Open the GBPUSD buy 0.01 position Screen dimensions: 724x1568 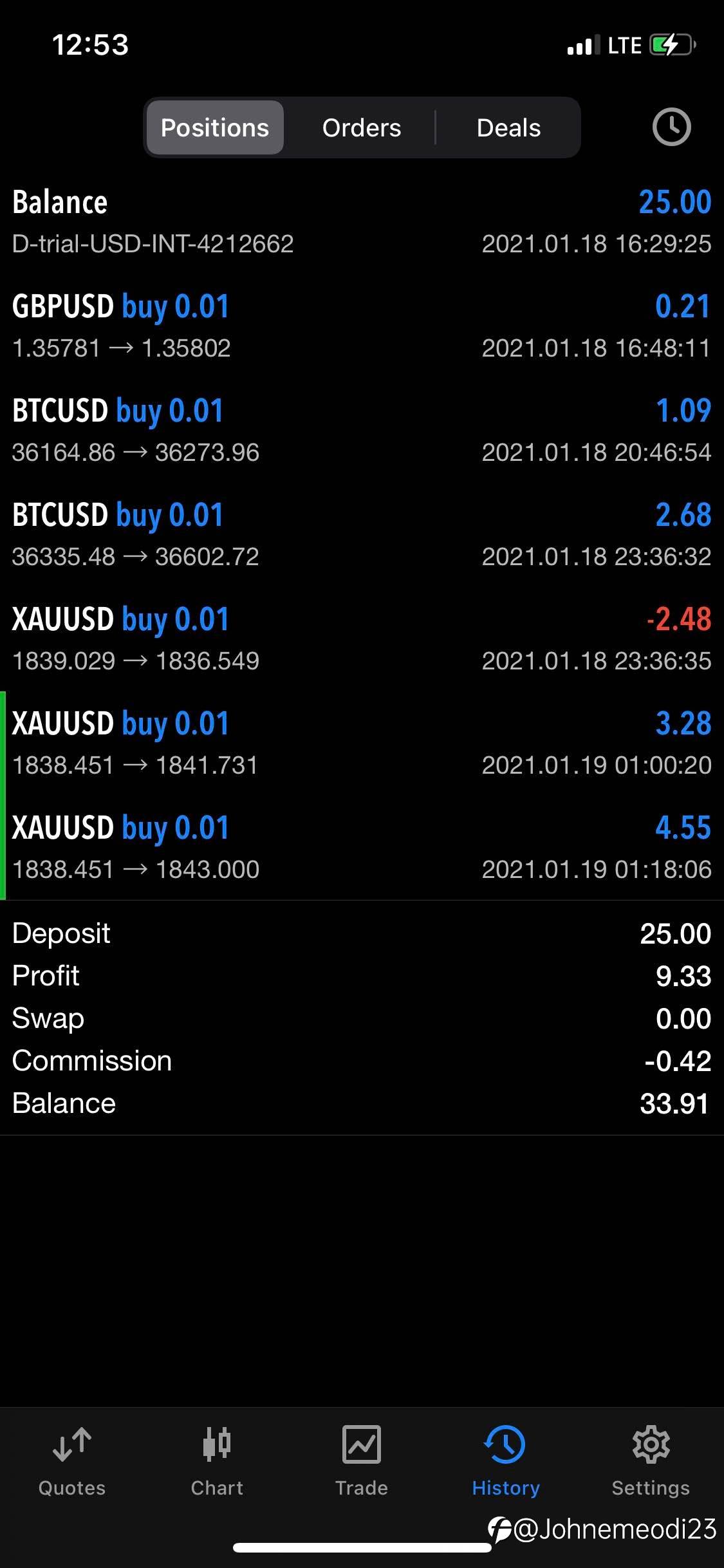point(362,326)
